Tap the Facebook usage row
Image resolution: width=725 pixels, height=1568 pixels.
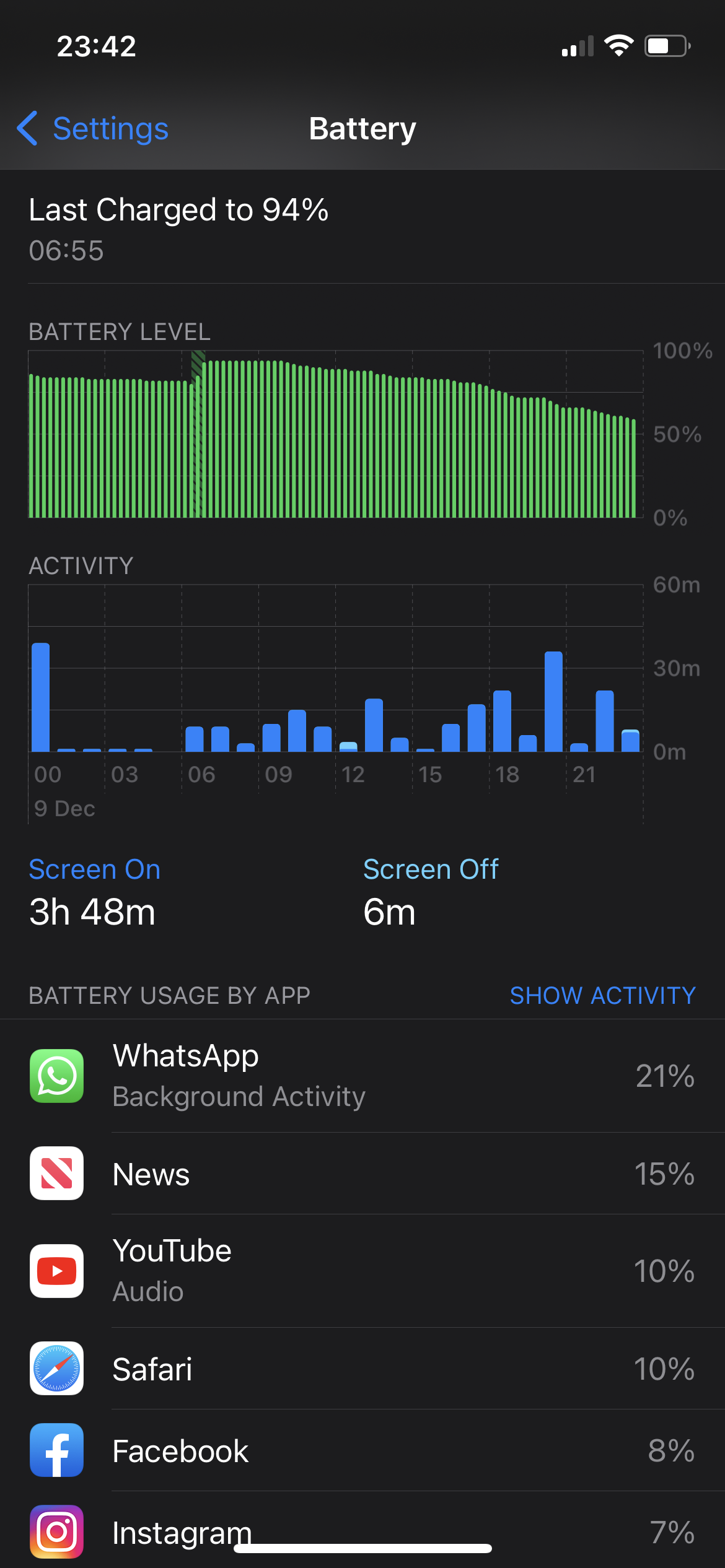362,1451
